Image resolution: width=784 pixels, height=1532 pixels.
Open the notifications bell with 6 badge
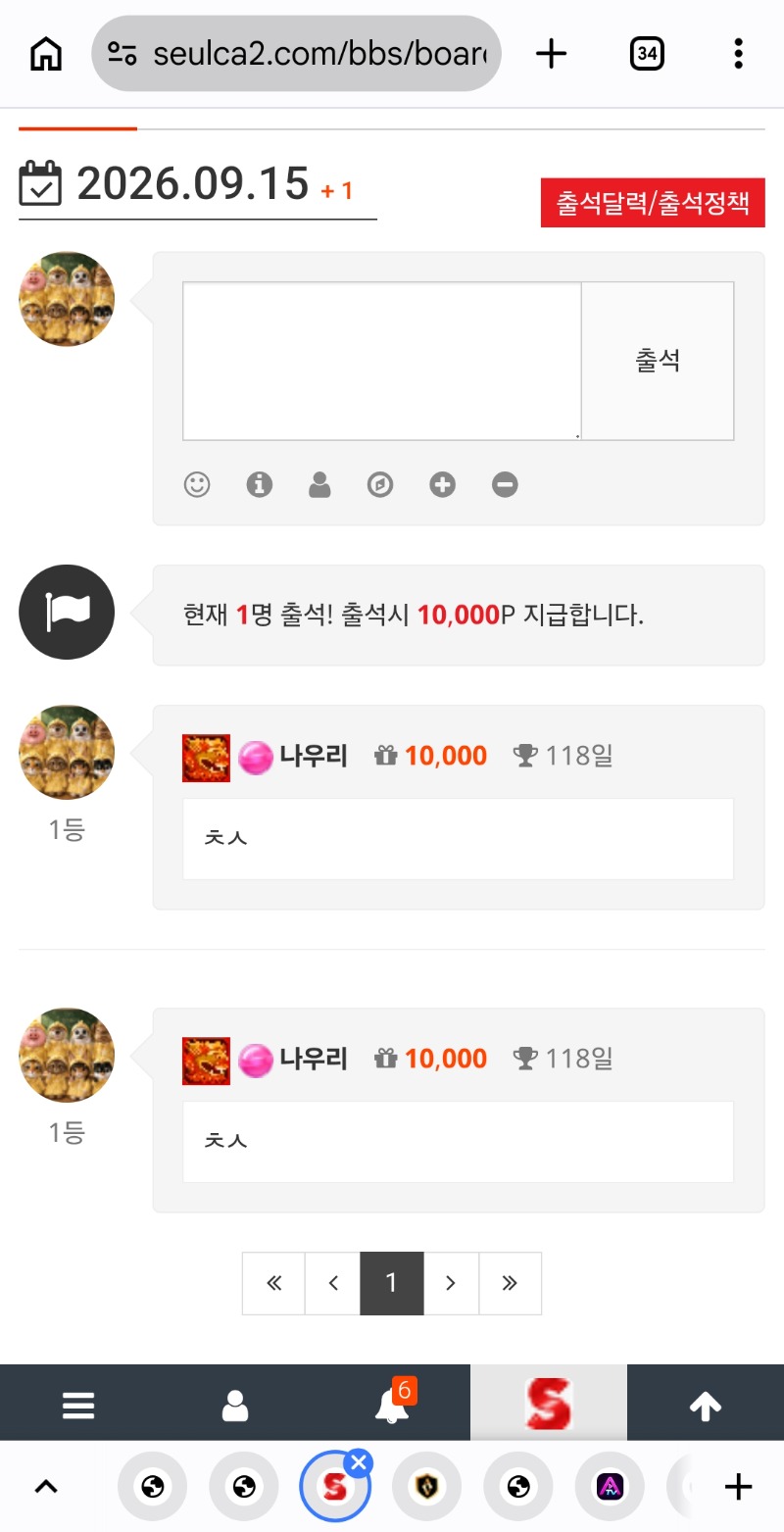pos(392,1404)
